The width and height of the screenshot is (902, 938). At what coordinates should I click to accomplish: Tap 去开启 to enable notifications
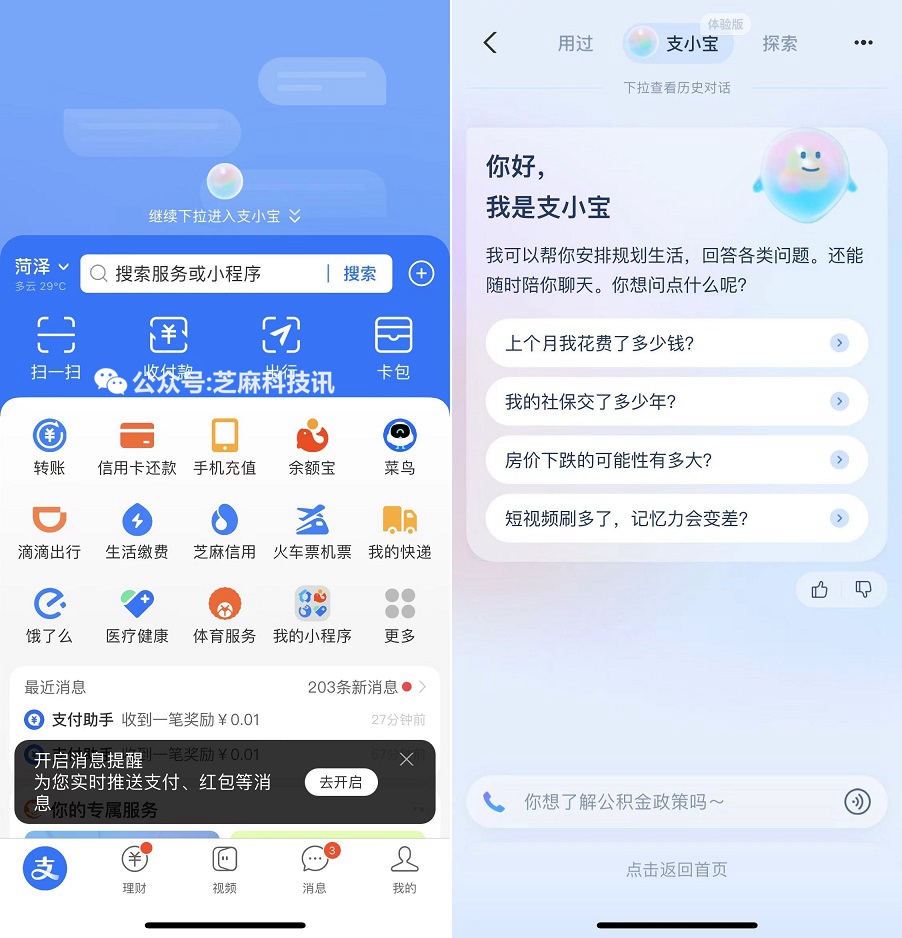tap(341, 782)
